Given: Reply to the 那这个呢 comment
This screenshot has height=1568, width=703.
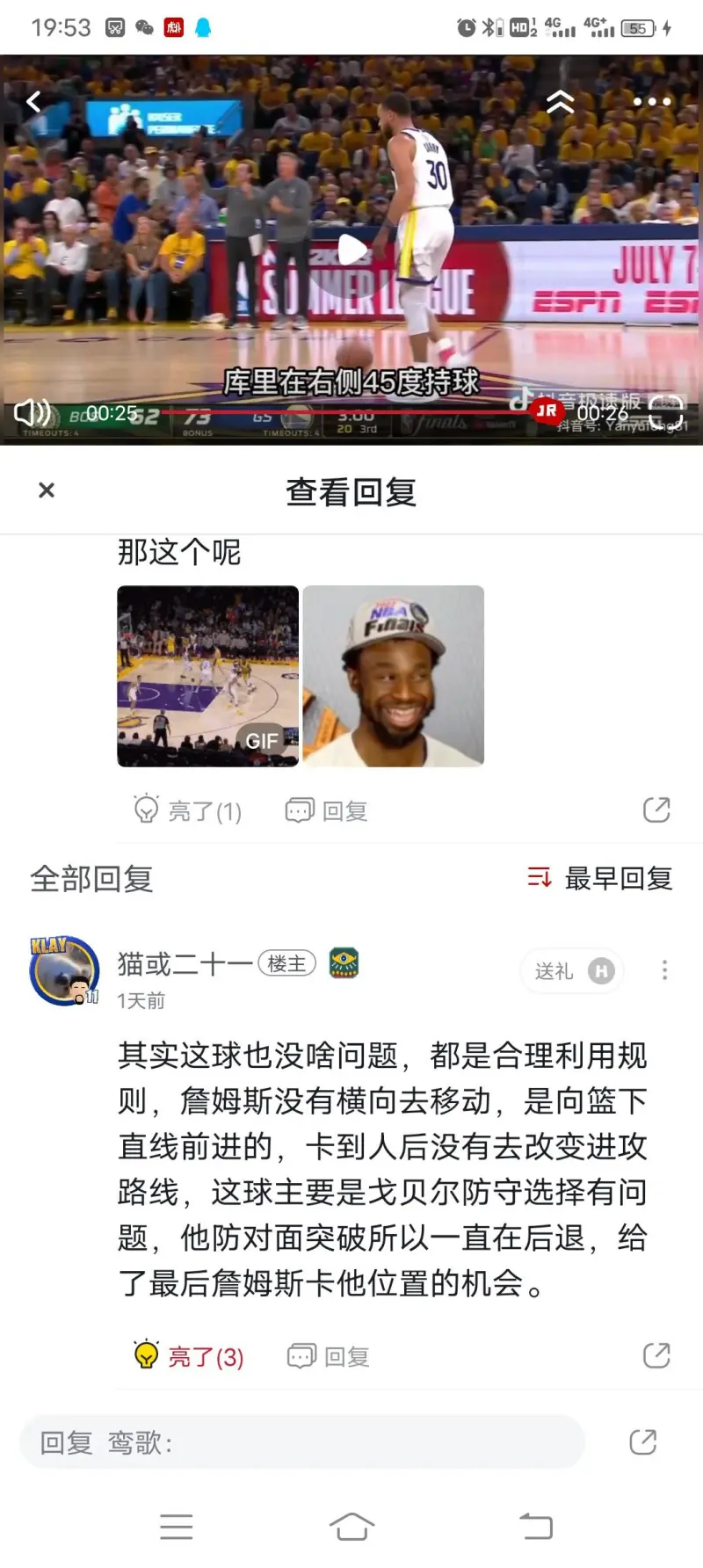Looking at the screenshot, I should [x=327, y=810].
